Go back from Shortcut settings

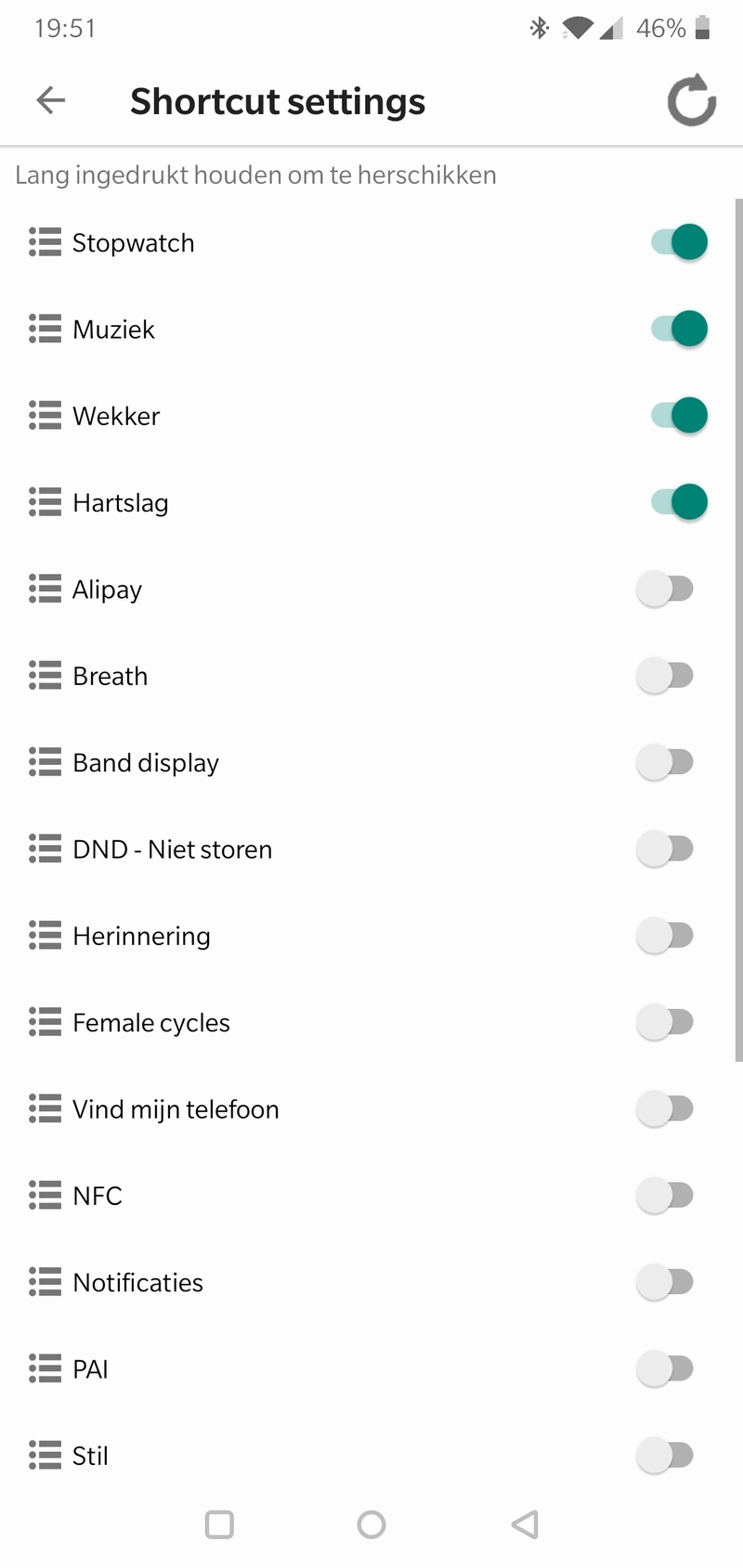click(x=51, y=100)
